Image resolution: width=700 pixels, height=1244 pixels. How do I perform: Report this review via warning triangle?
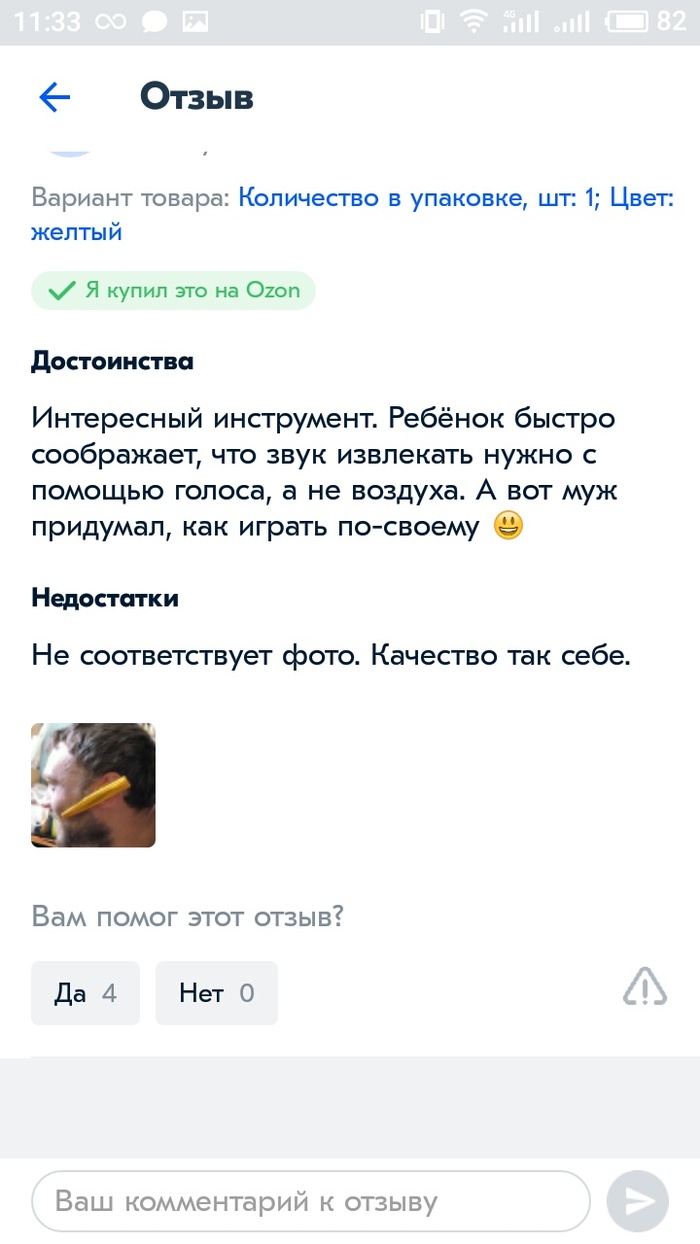(x=644, y=988)
